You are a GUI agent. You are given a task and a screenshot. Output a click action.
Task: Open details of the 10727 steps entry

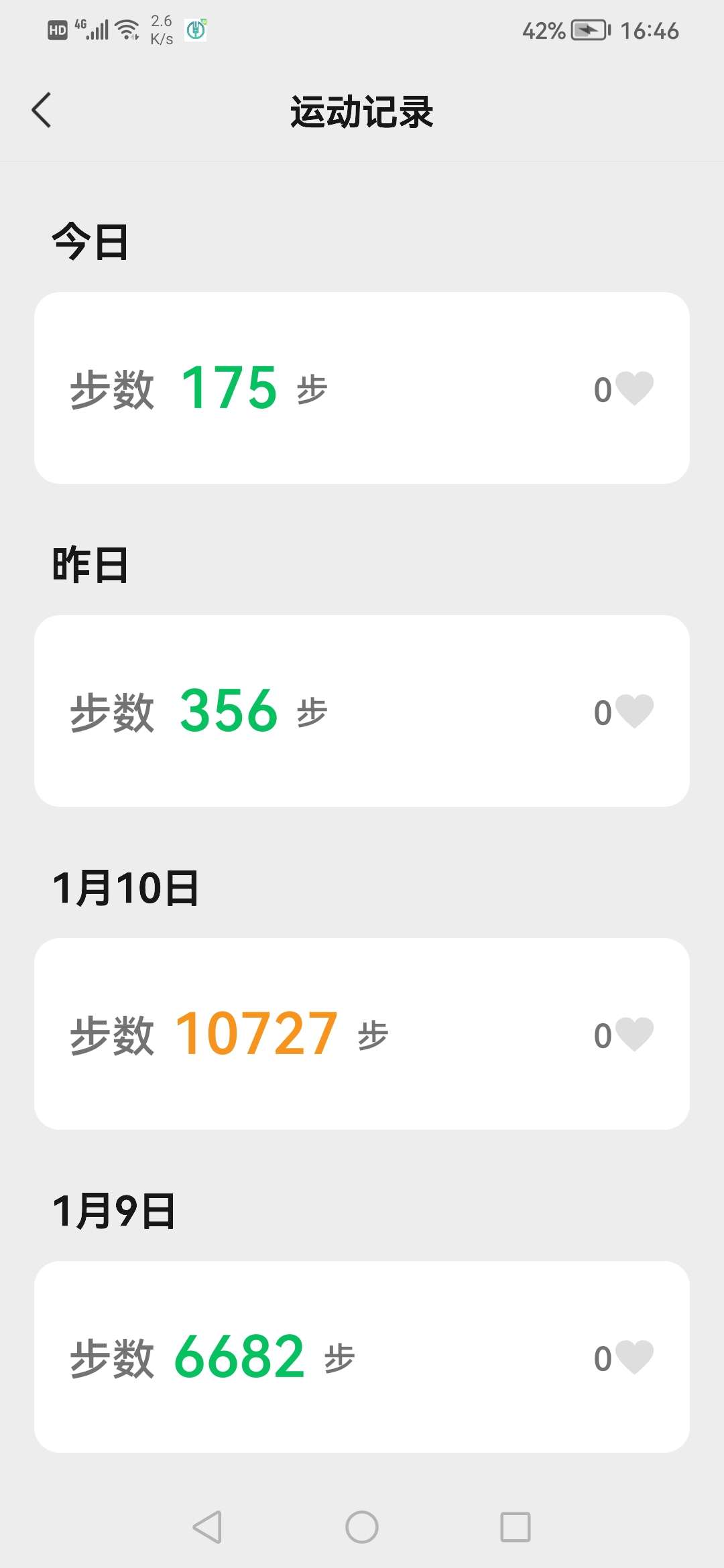coord(362,1032)
